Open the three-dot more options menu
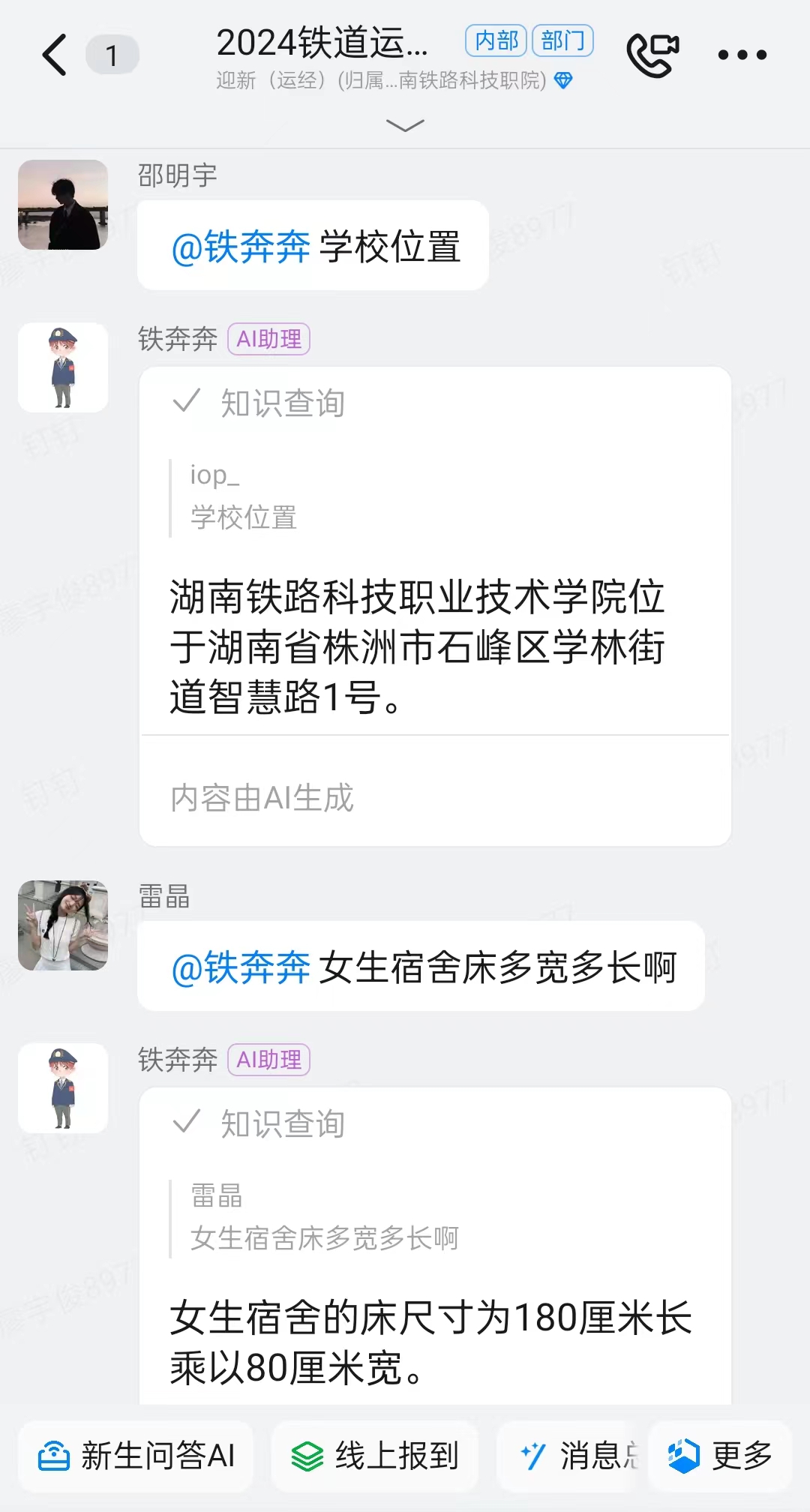Image resolution: width=810 pixels, height=1512 pixels. [742, 55]
